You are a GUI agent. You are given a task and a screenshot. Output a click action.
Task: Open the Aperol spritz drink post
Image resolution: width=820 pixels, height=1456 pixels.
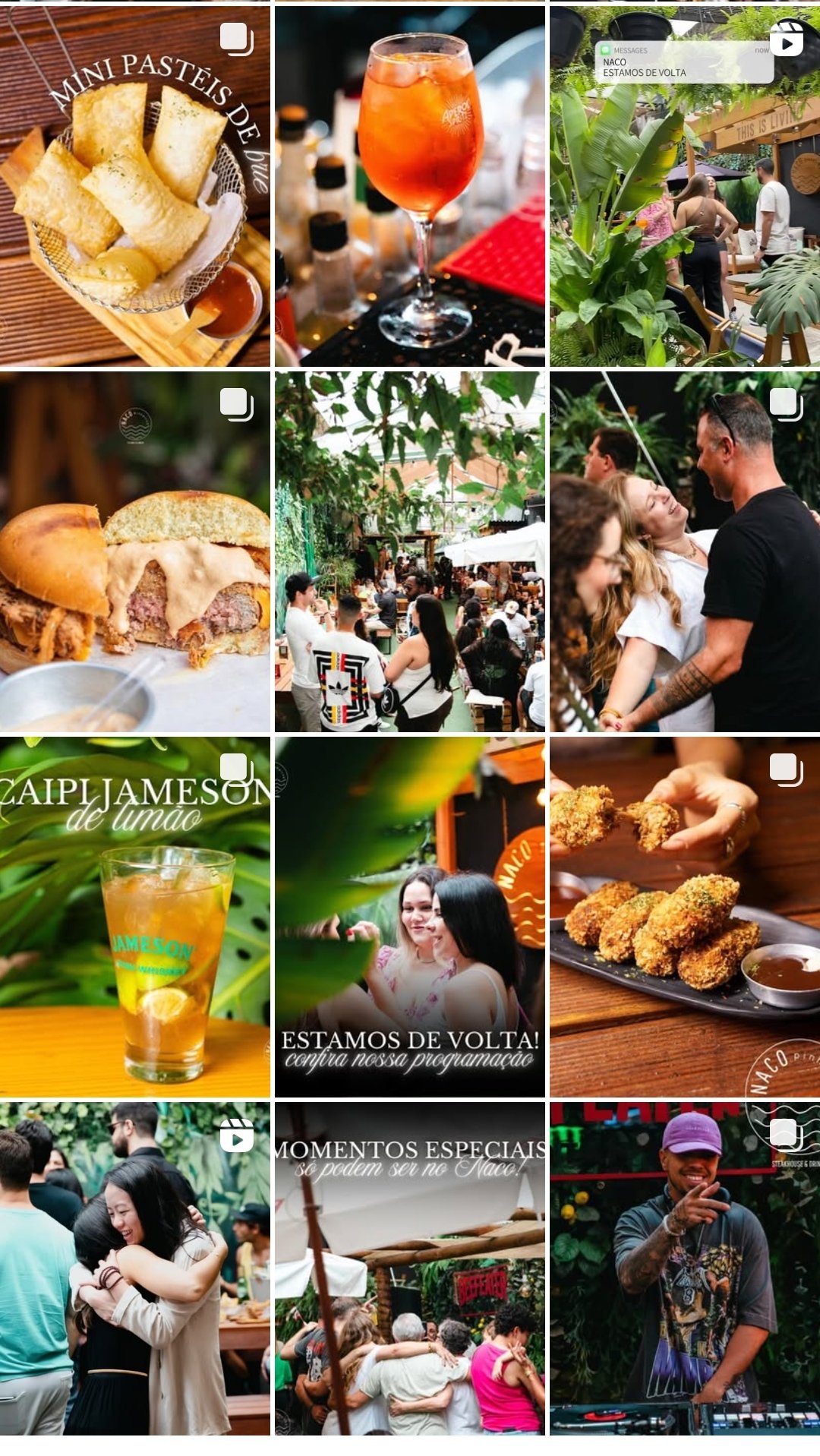[x=409, y=186]
